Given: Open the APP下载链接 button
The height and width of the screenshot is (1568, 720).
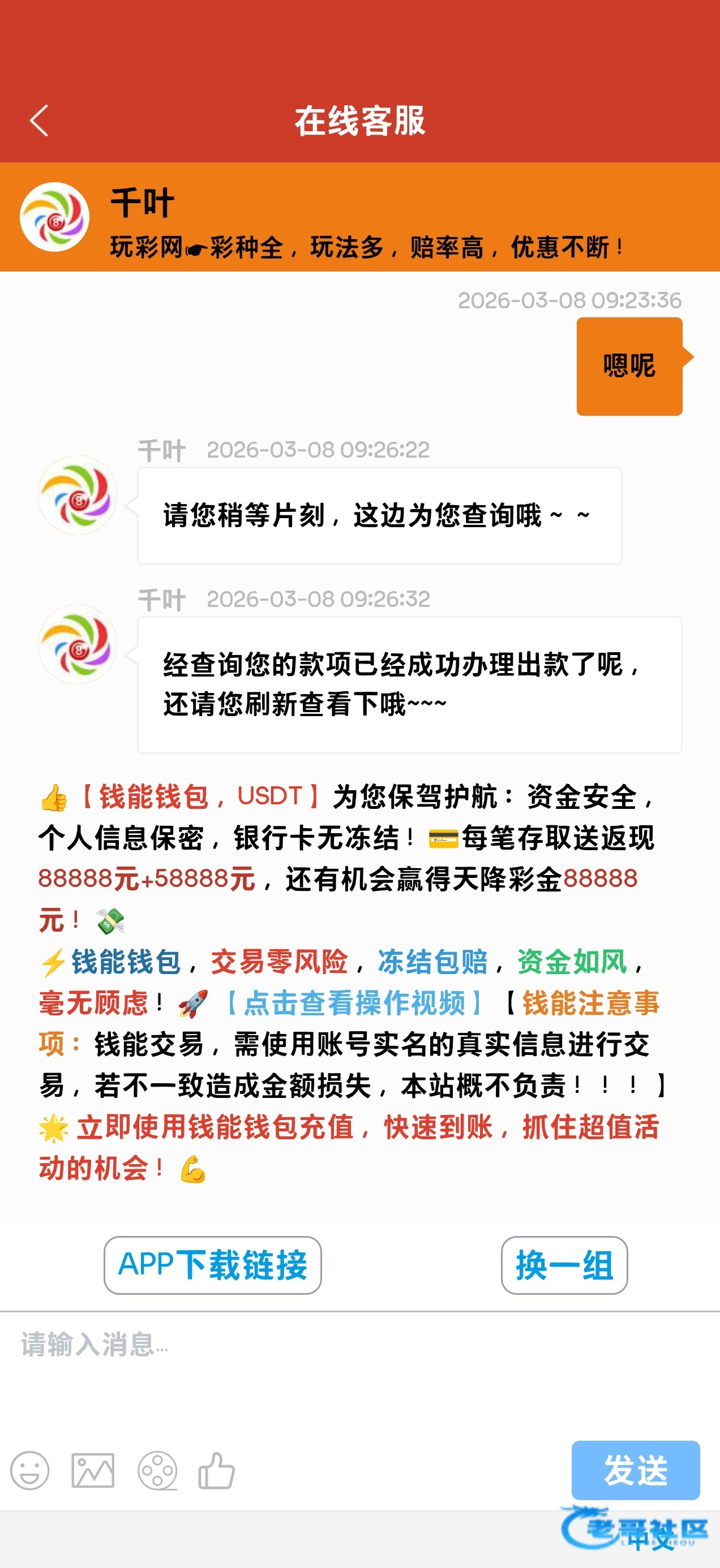Looking at the screenshot, I should [x=213, y=1265].
